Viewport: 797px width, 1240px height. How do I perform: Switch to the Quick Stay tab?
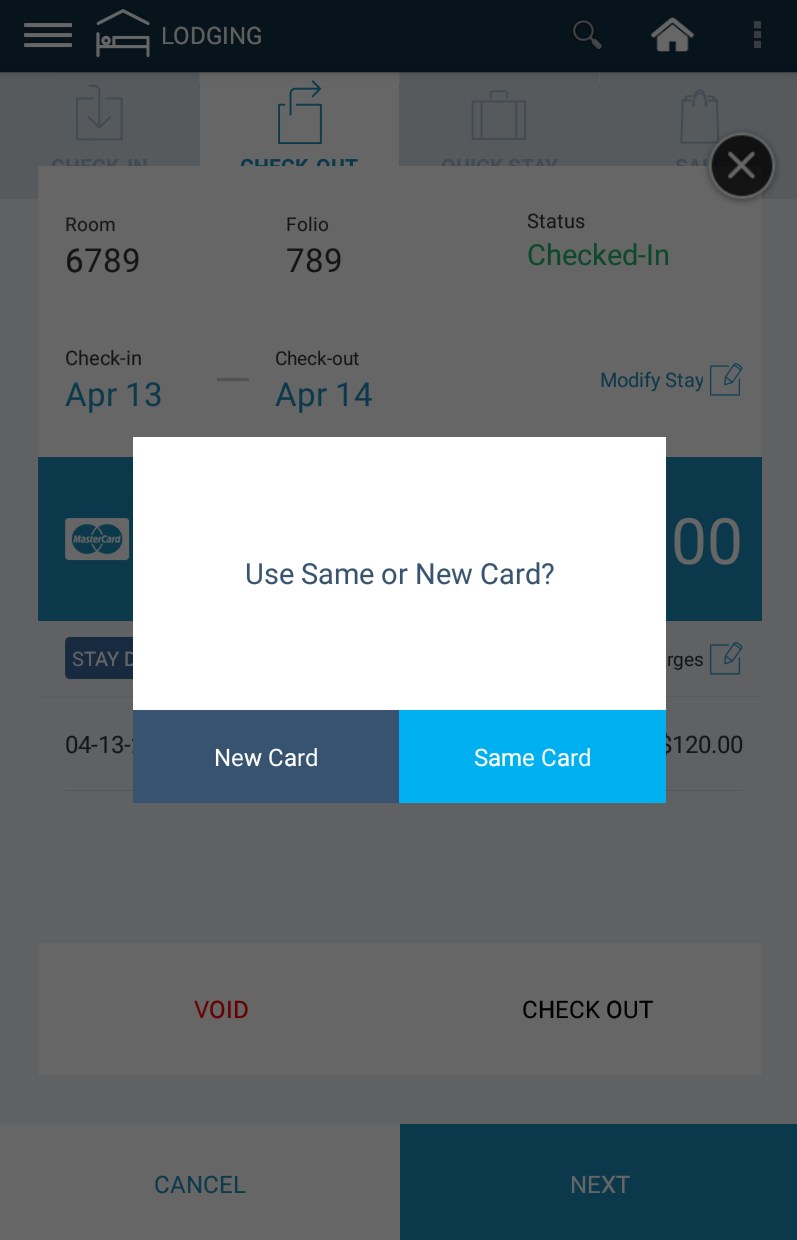tap(499, 125)
